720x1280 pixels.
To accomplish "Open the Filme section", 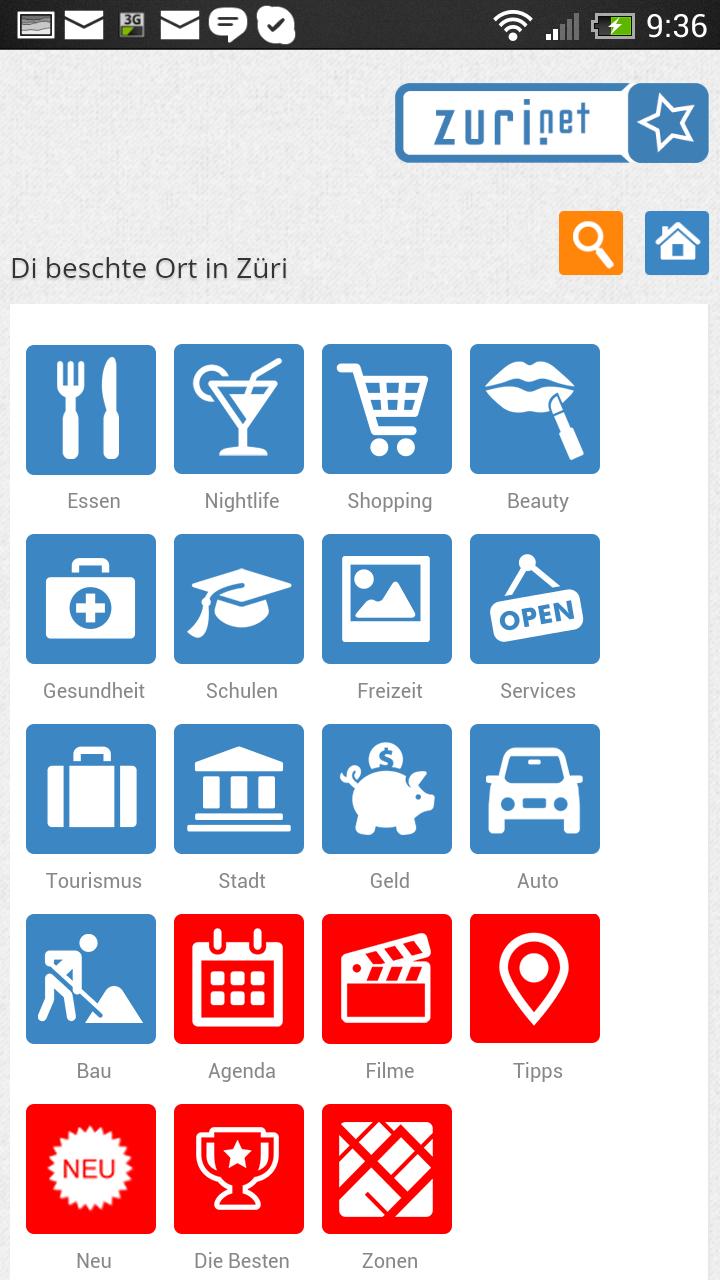I will [387, 979].
